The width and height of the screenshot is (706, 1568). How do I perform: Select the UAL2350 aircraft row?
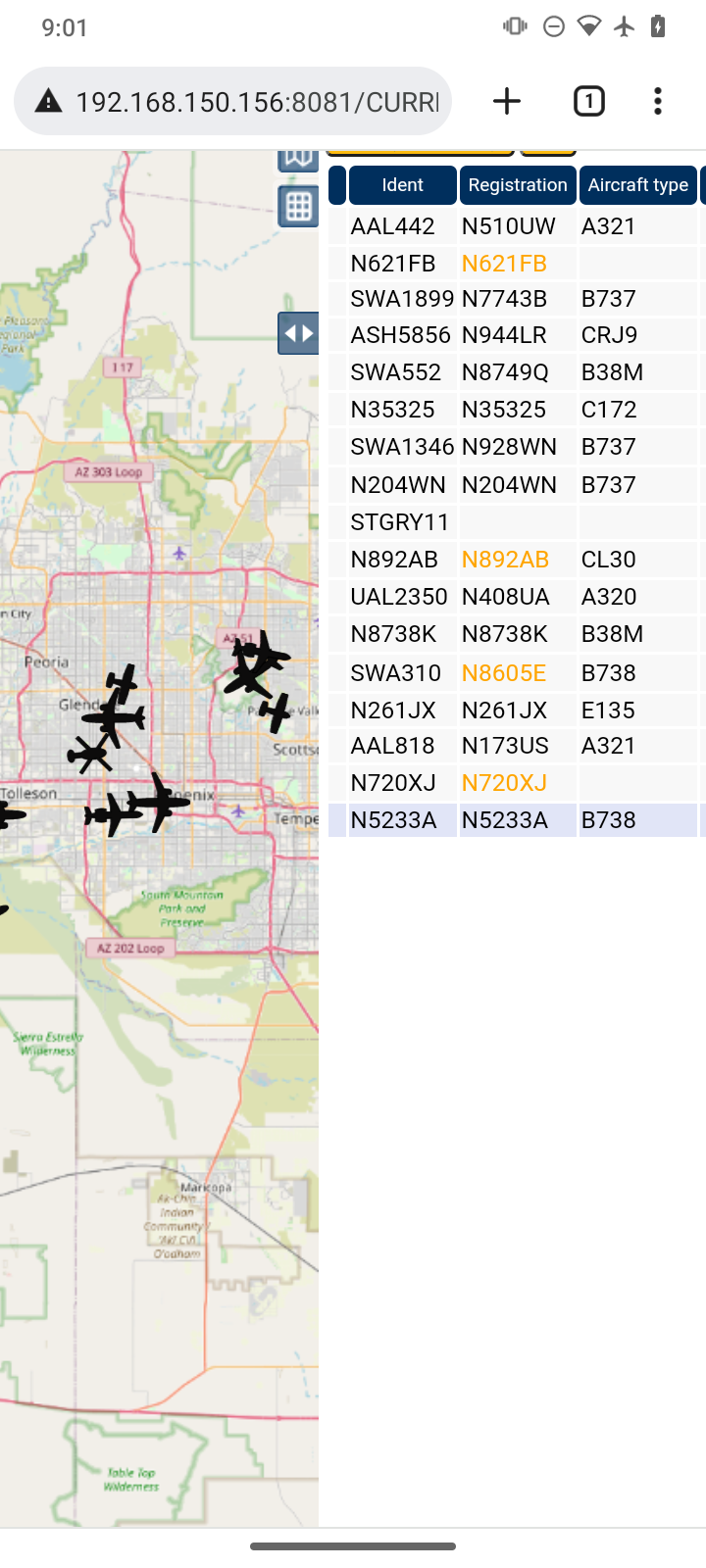point(517,597)
